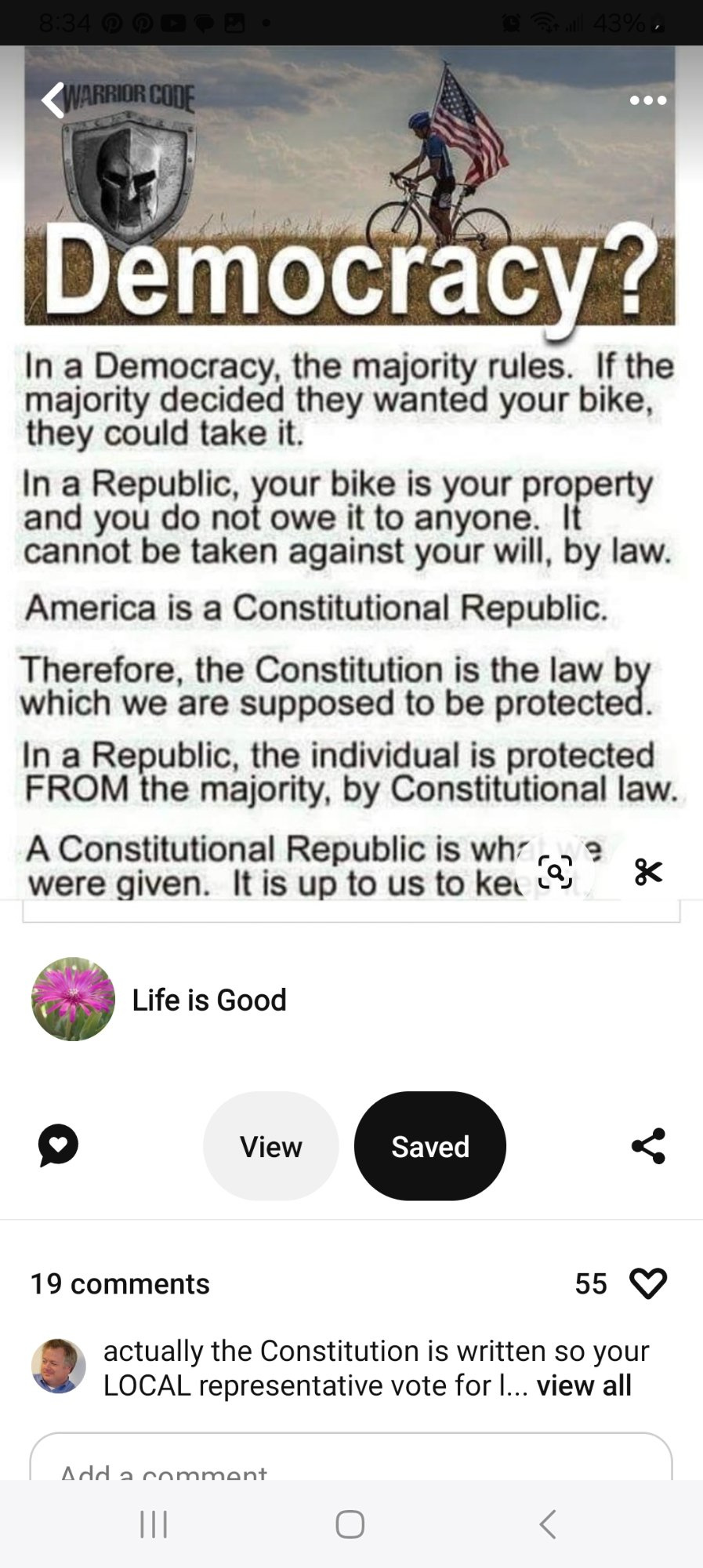Open the three-dot overflow menu

(647, 100)
